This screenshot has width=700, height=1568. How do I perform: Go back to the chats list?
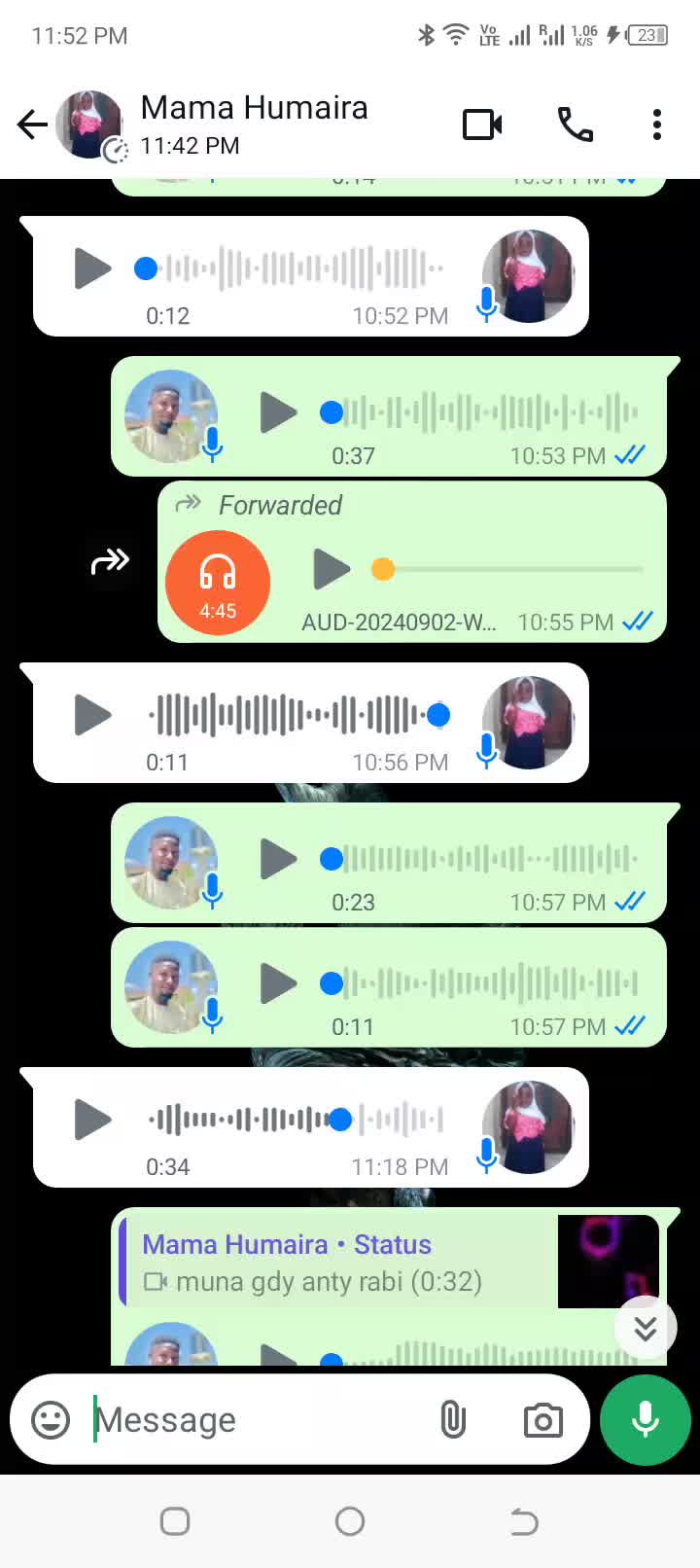tap(32, 125)
